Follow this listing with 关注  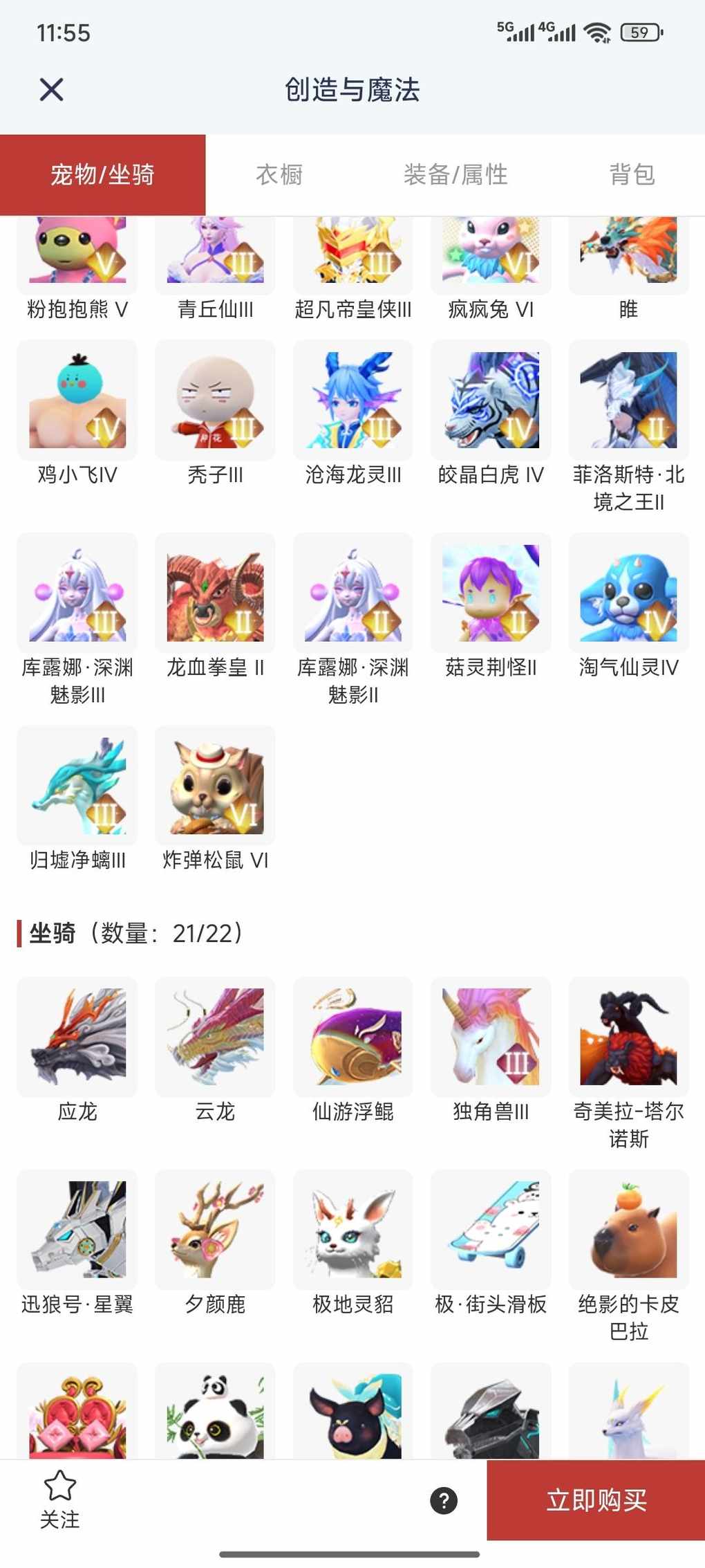(59, 1499)
